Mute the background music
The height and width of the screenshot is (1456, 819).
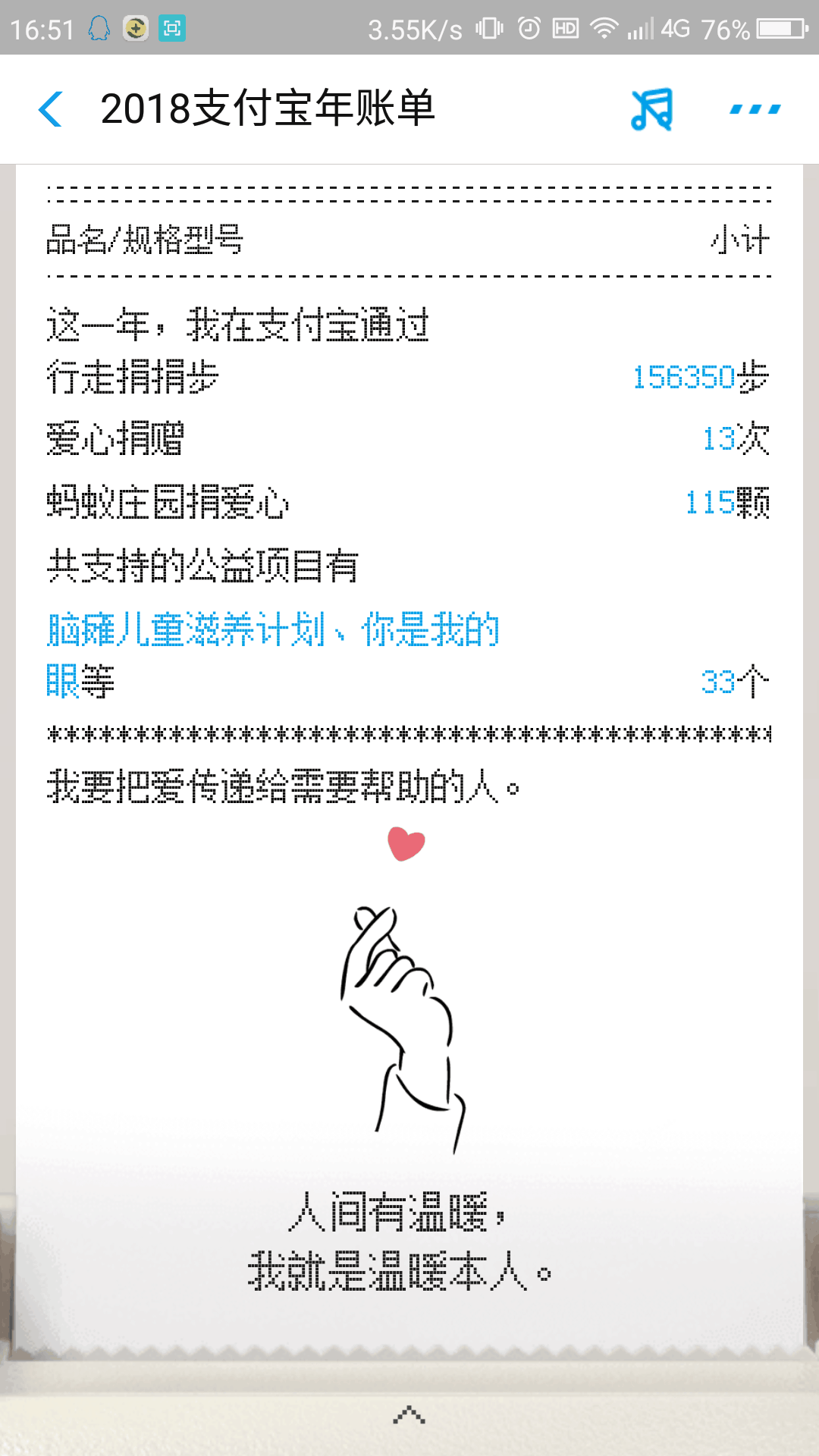tap(651, 109)
